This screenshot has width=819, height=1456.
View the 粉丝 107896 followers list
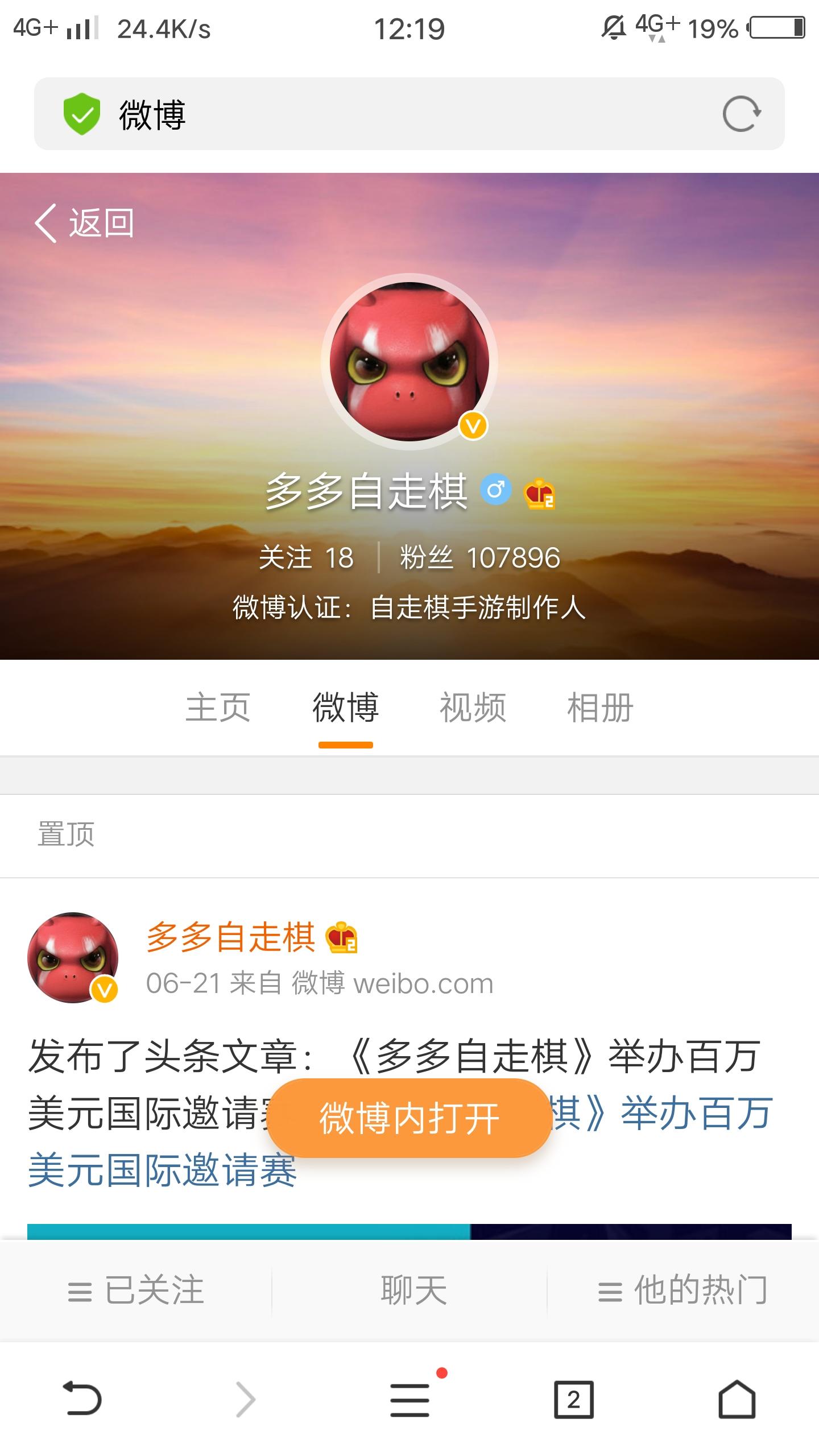(x=479, y=557)
